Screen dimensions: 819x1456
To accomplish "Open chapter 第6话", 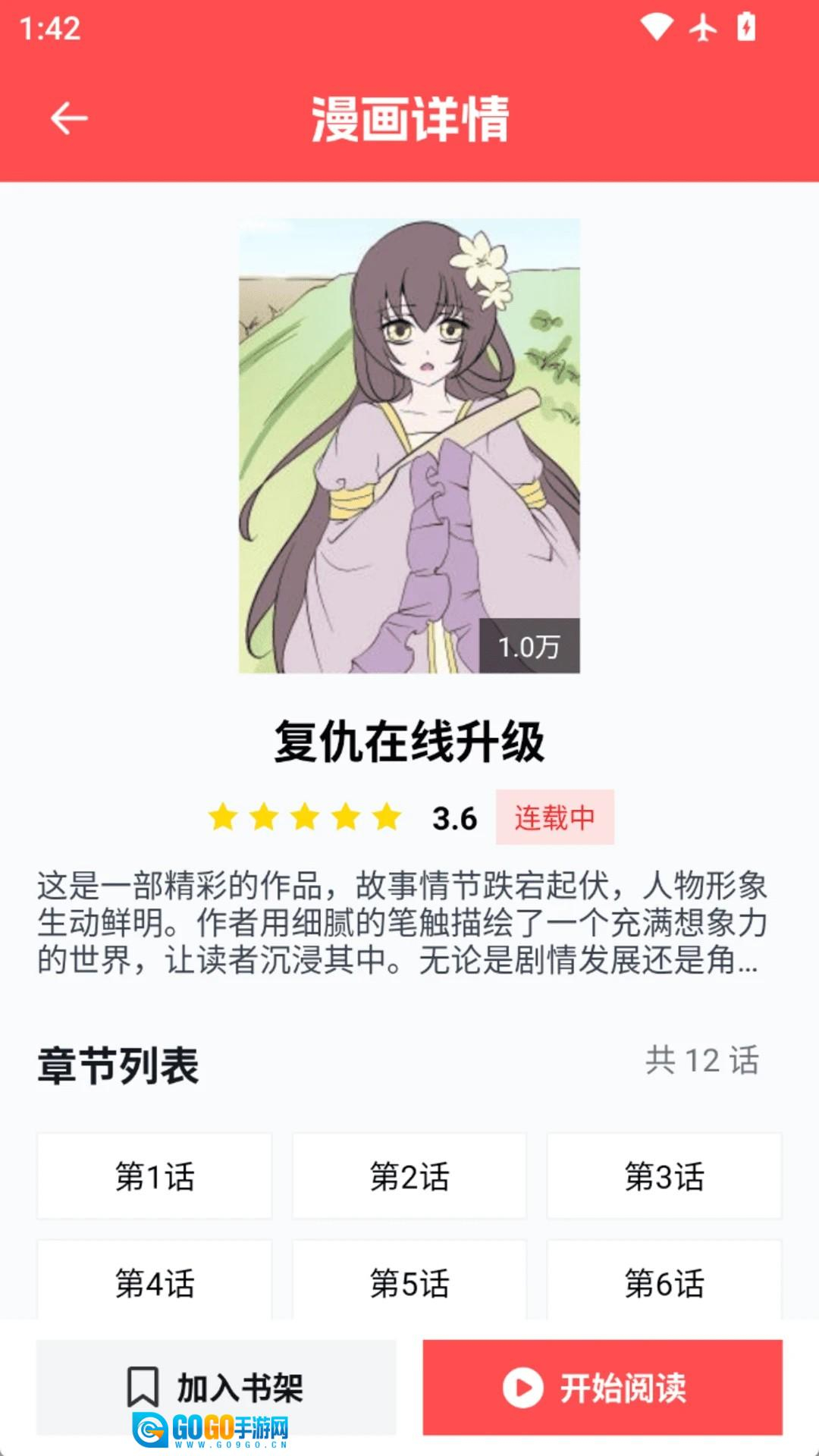I will [664, 1282].
